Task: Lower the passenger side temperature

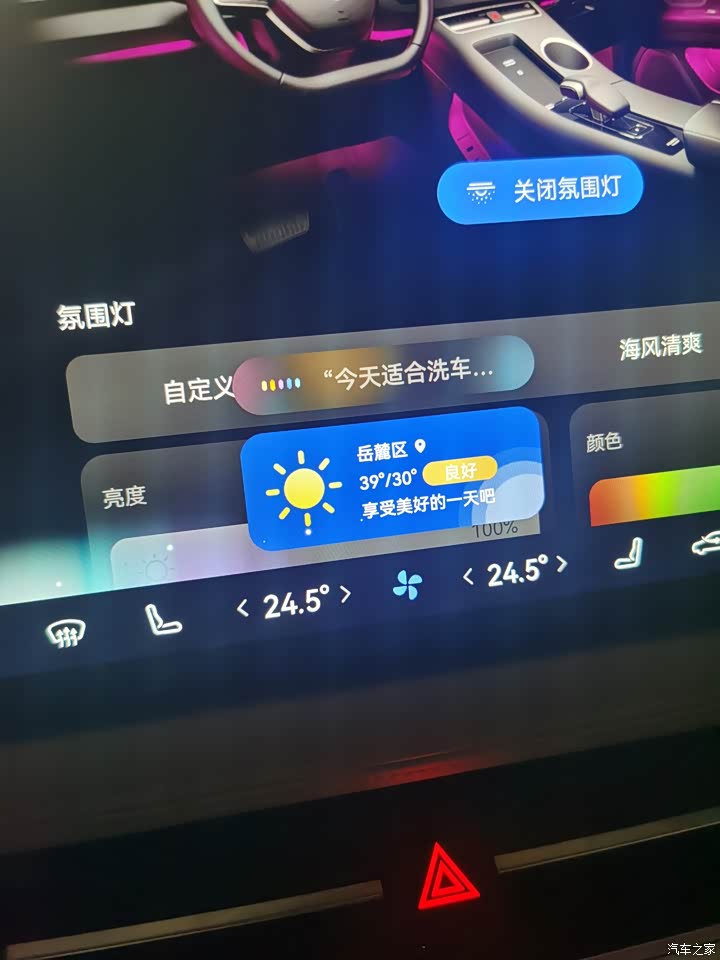Action: point(467,577)
